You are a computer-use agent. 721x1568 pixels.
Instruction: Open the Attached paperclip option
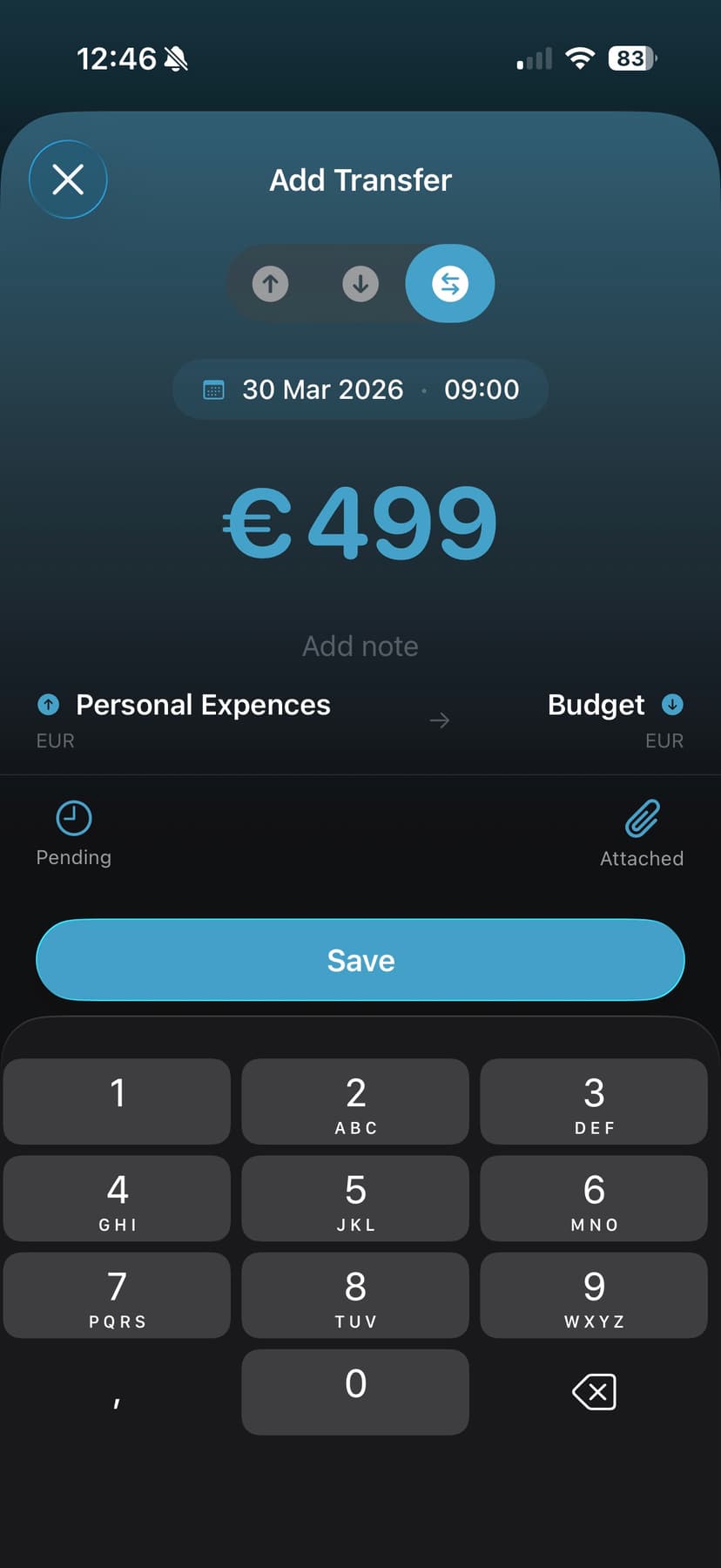[642, 833]
